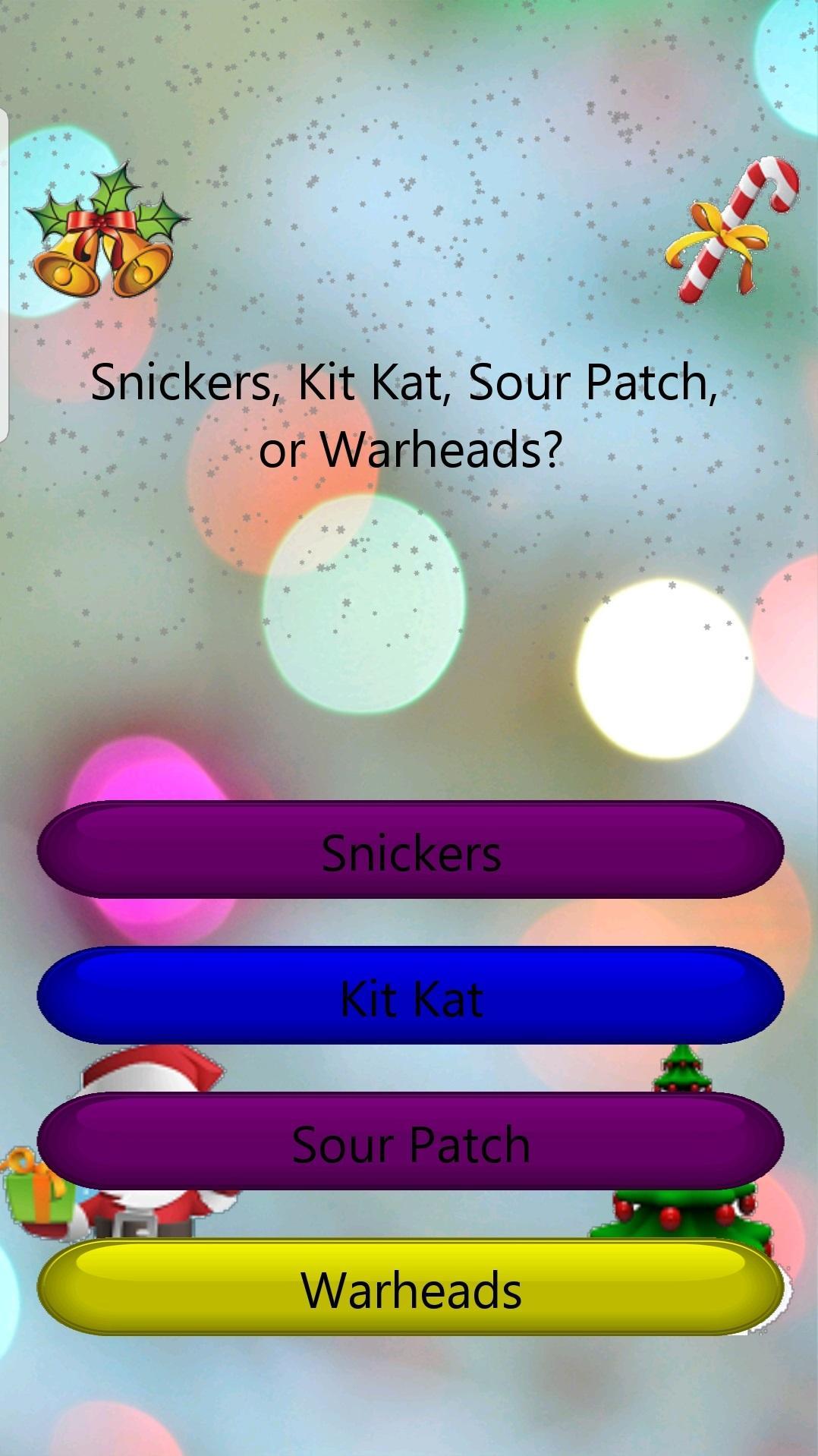The image size is (818, 1456).
Task: Click the quiz question text
Action: coord(409,414)
